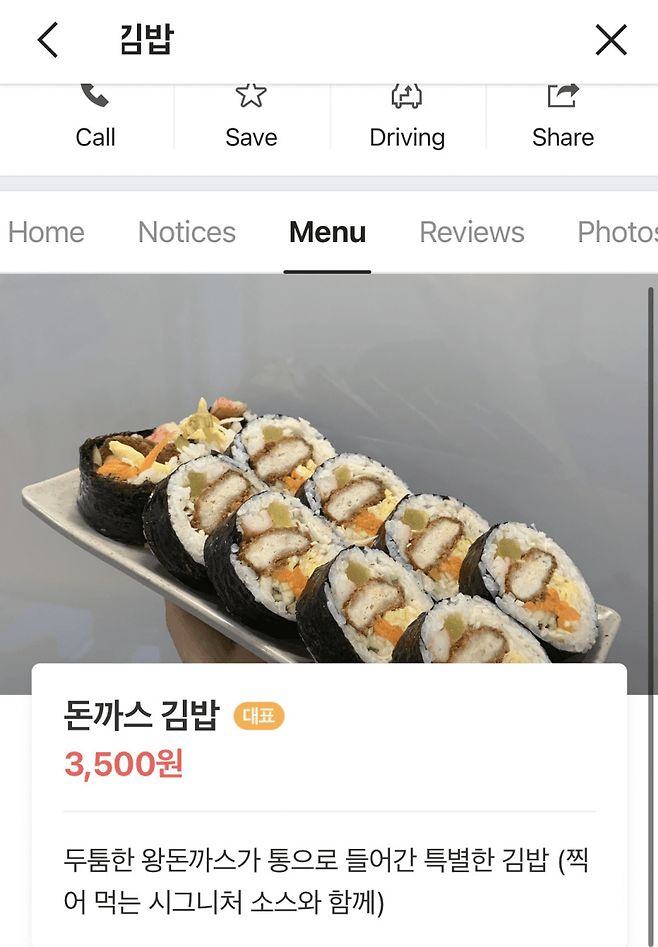Switch to the Home tab
This screenshot has height=947, width=658.
tap(46, 232)
